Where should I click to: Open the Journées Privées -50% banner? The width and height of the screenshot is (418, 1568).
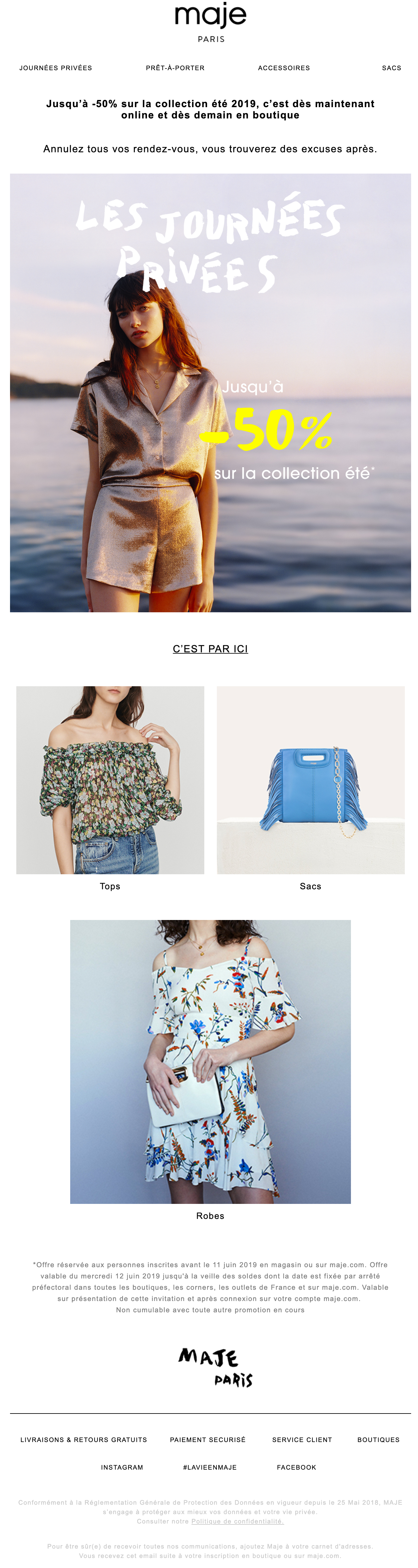click(210, 393)
